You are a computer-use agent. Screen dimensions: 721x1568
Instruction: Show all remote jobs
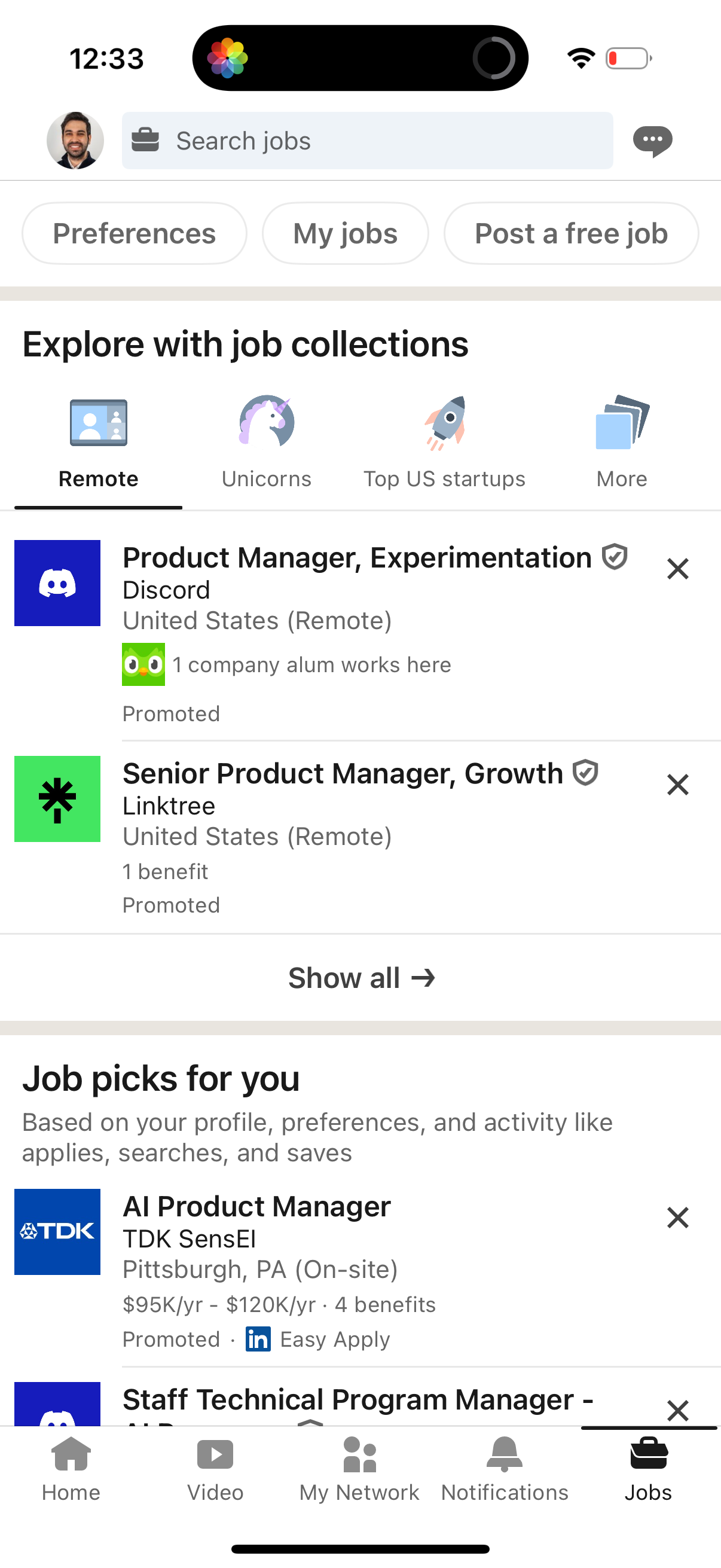point(360,978)
